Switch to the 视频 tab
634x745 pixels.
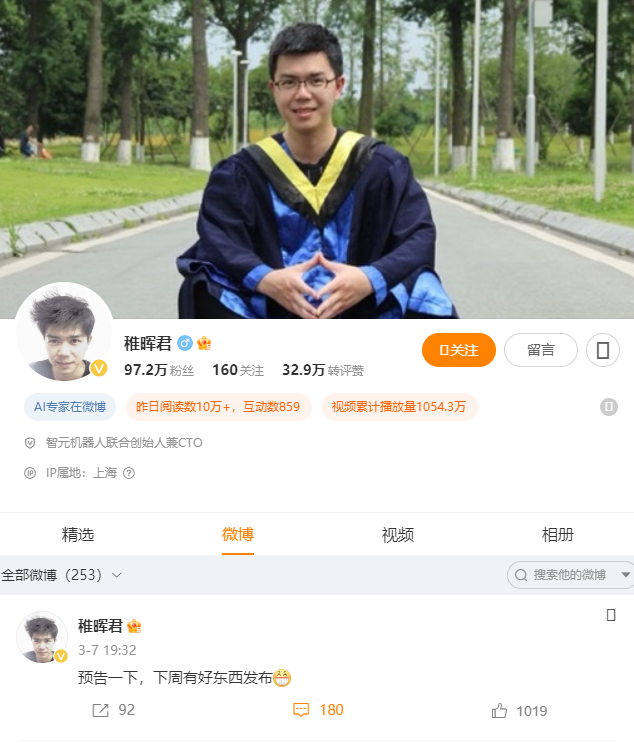(x=397, y=534)
